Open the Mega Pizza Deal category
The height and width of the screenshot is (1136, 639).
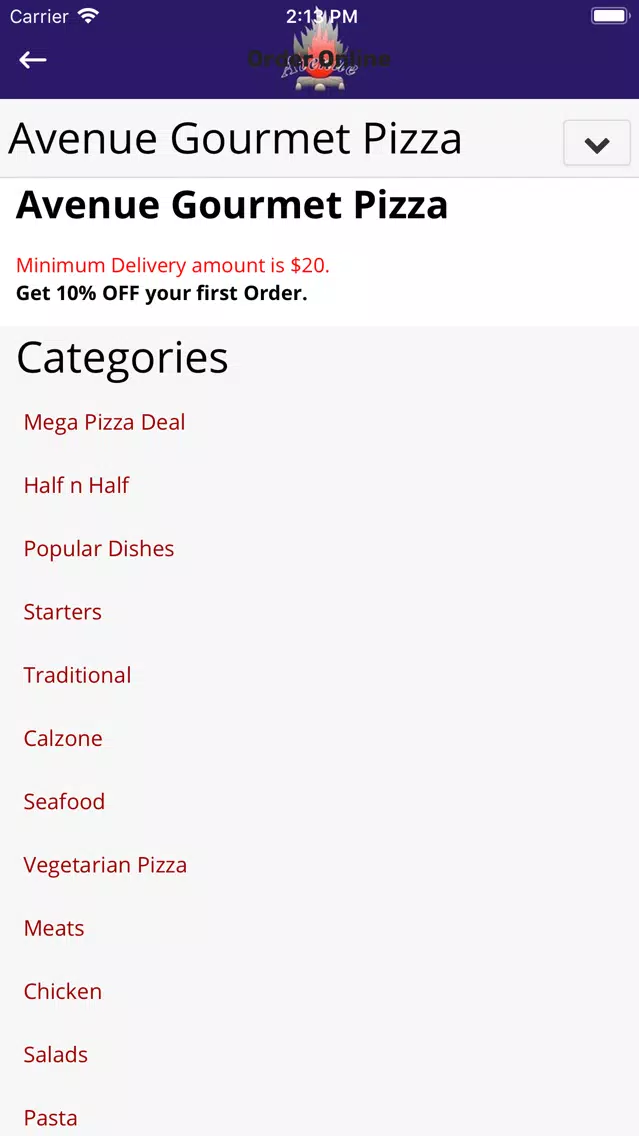point(104,422)
